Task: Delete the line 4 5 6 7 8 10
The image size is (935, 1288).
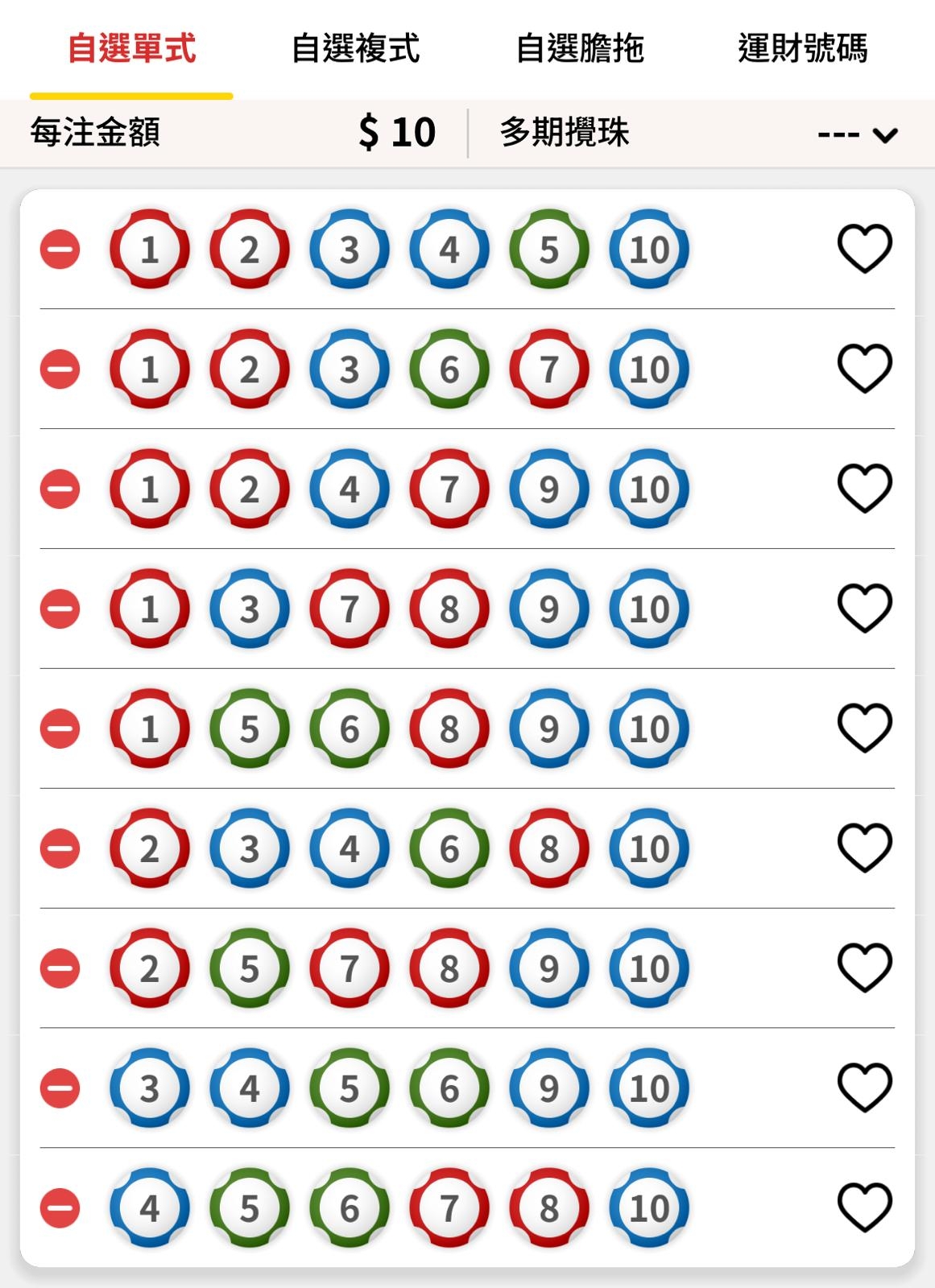Action: tap(60, 1208)
